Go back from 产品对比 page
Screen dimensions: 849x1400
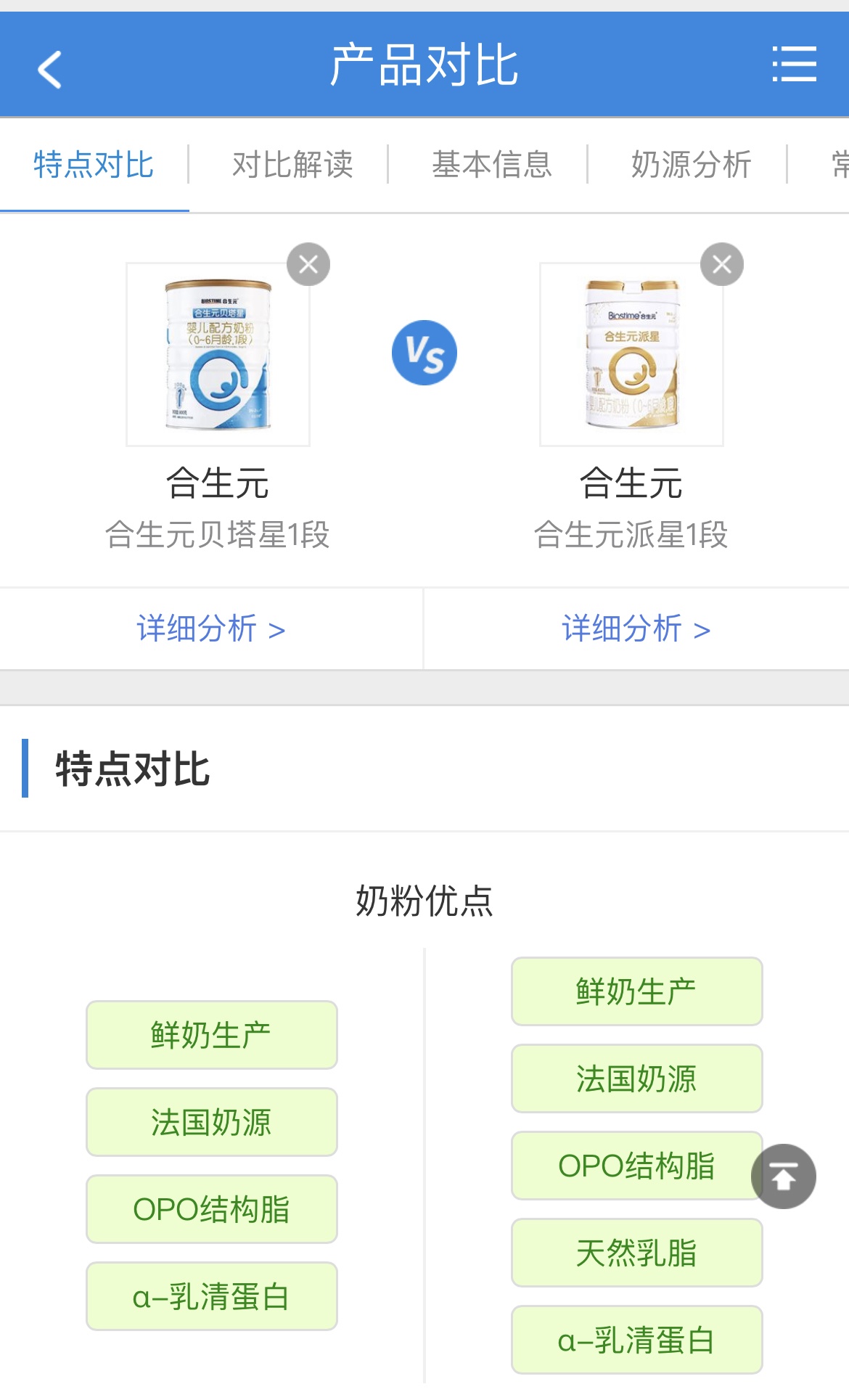click(x=49, y=70)
